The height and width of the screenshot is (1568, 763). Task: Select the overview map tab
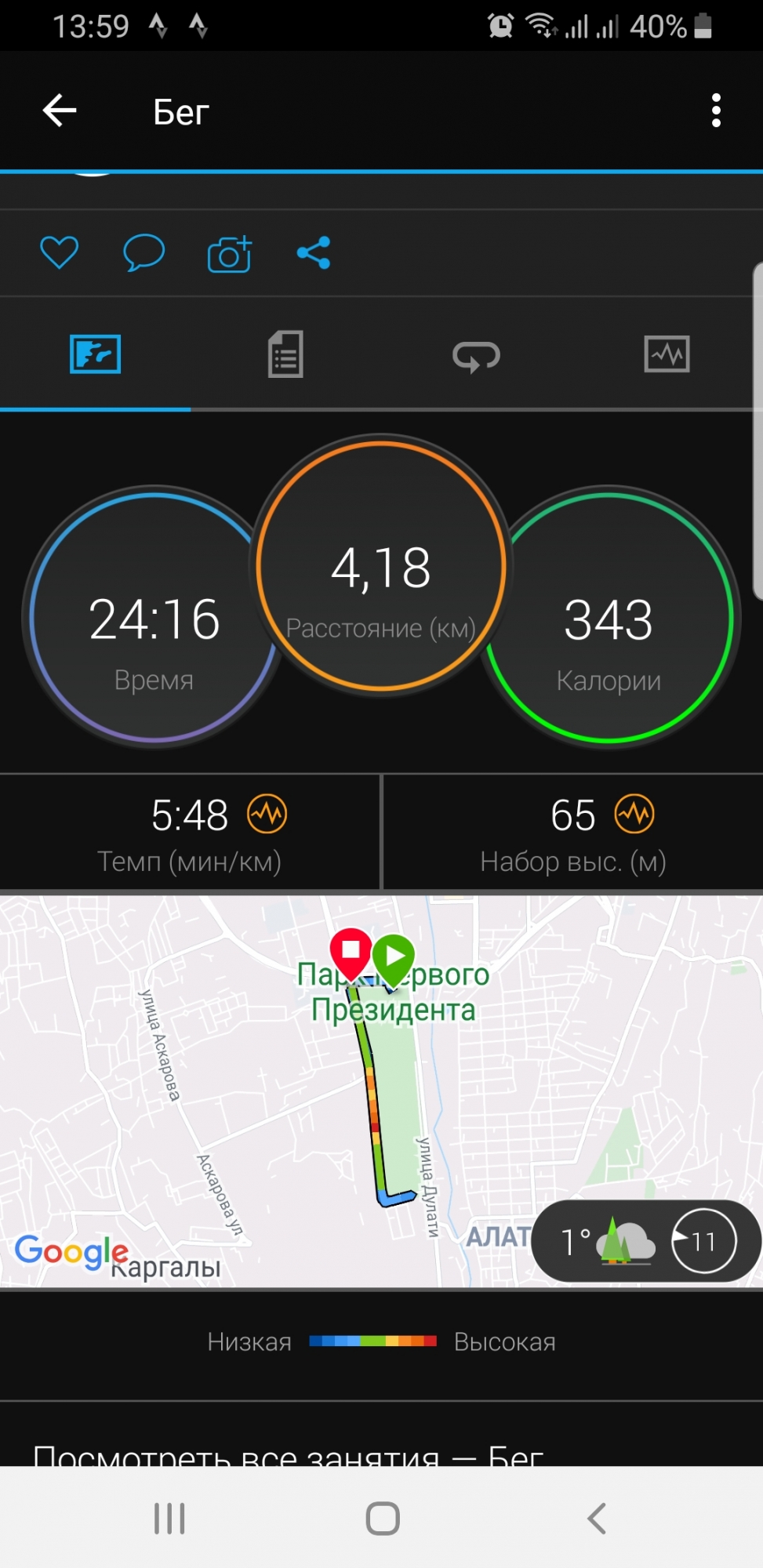(x=95, y=354)
